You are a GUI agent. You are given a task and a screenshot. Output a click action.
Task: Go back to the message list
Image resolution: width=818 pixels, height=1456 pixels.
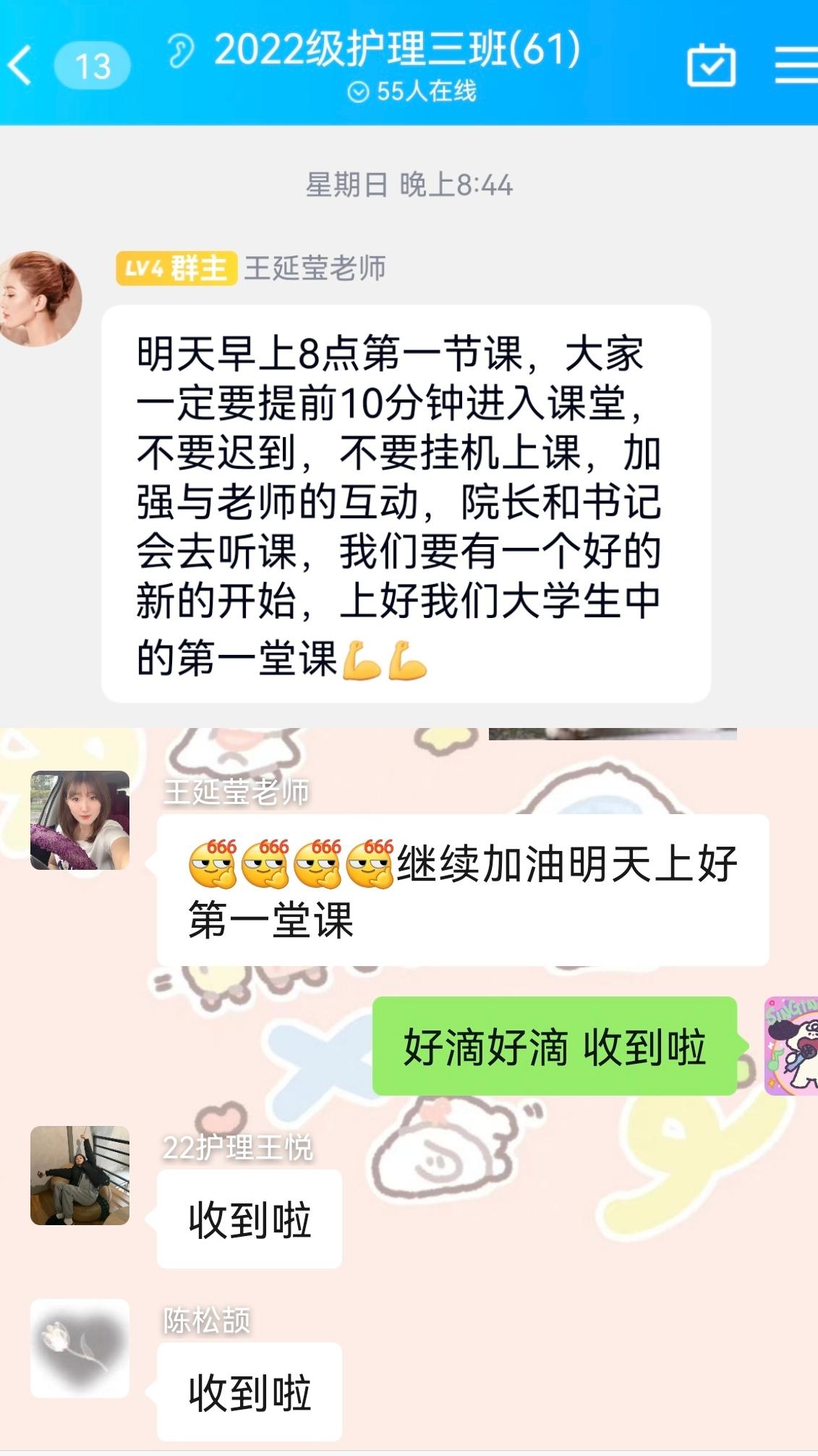coord(22,66)
